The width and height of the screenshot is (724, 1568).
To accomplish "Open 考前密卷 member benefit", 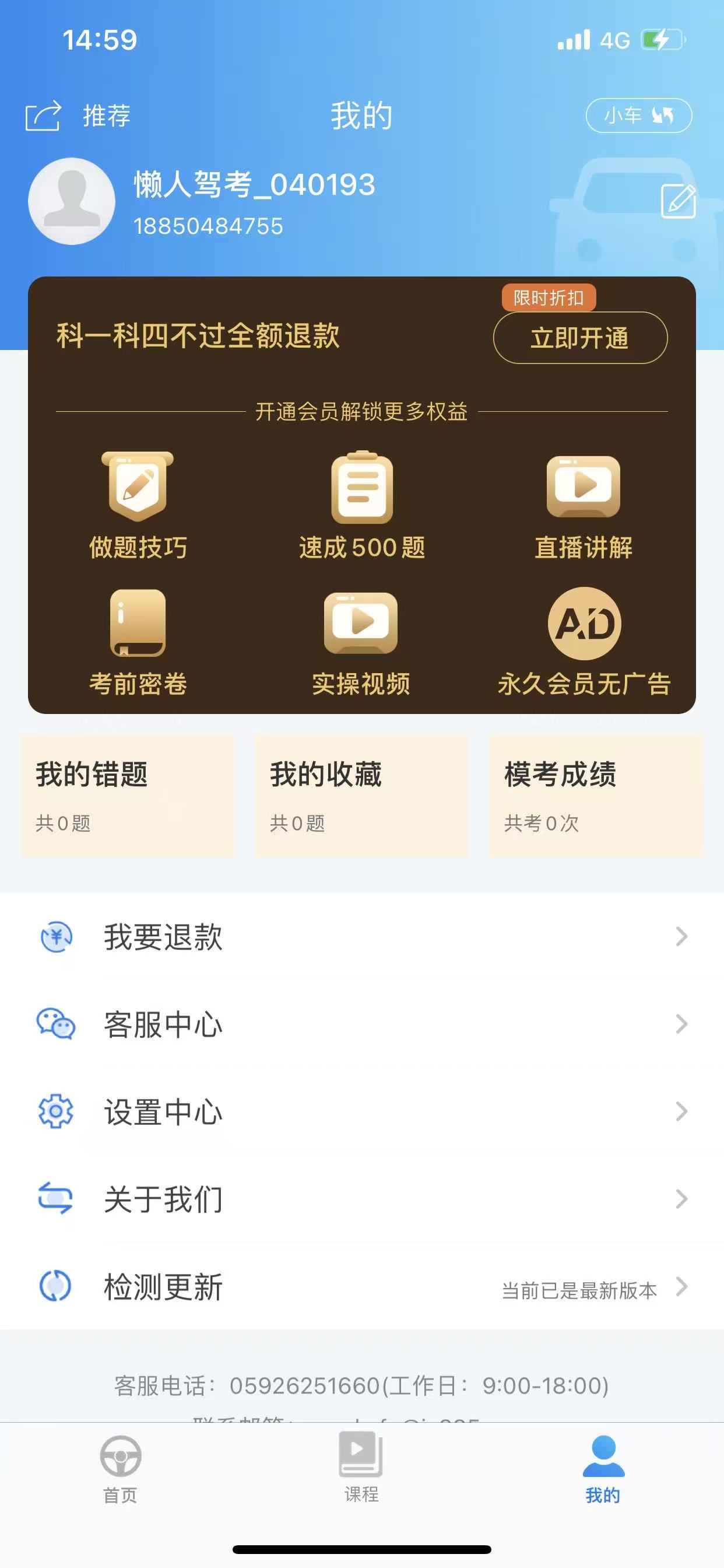I will (138, 642).
